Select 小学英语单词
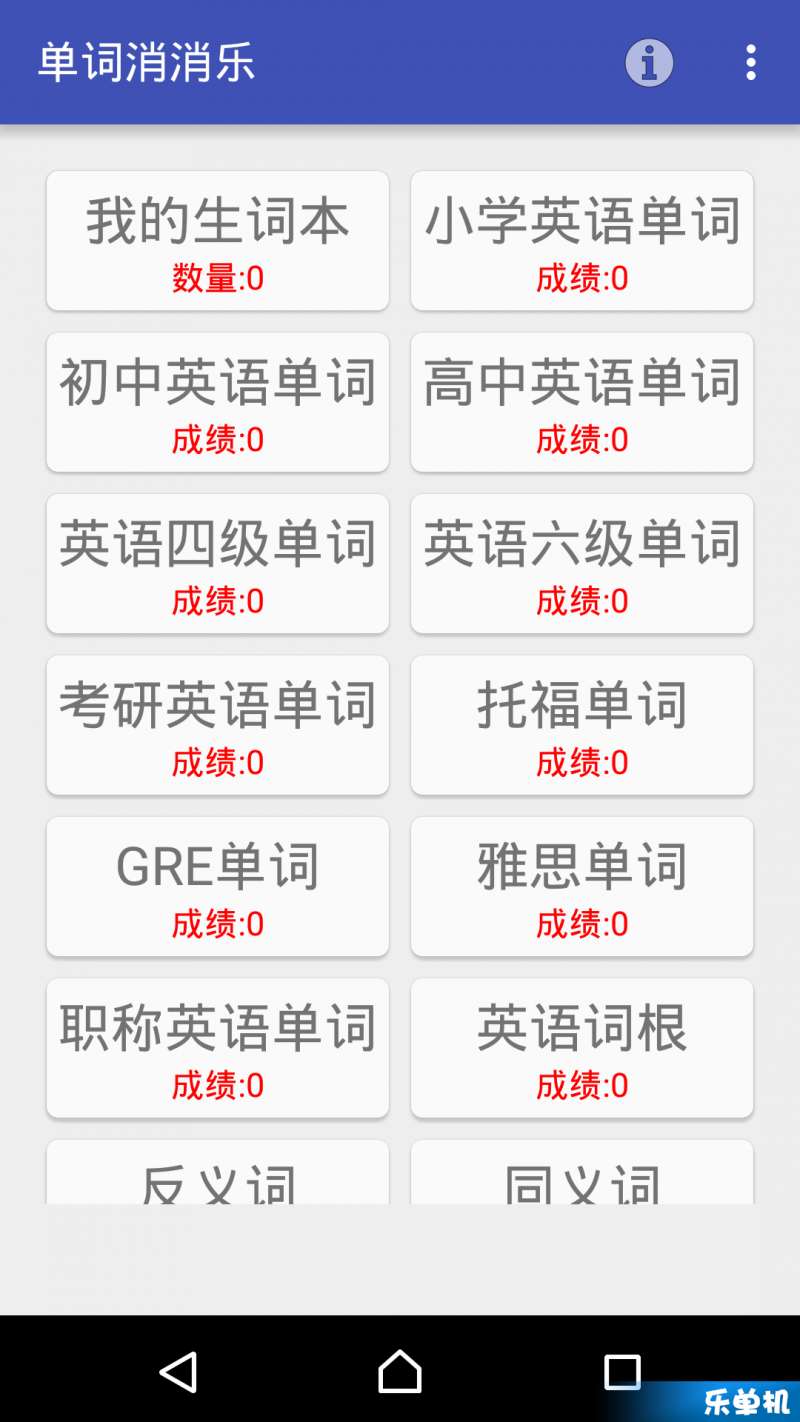The image size is (800, 1422). coord(582,241)
